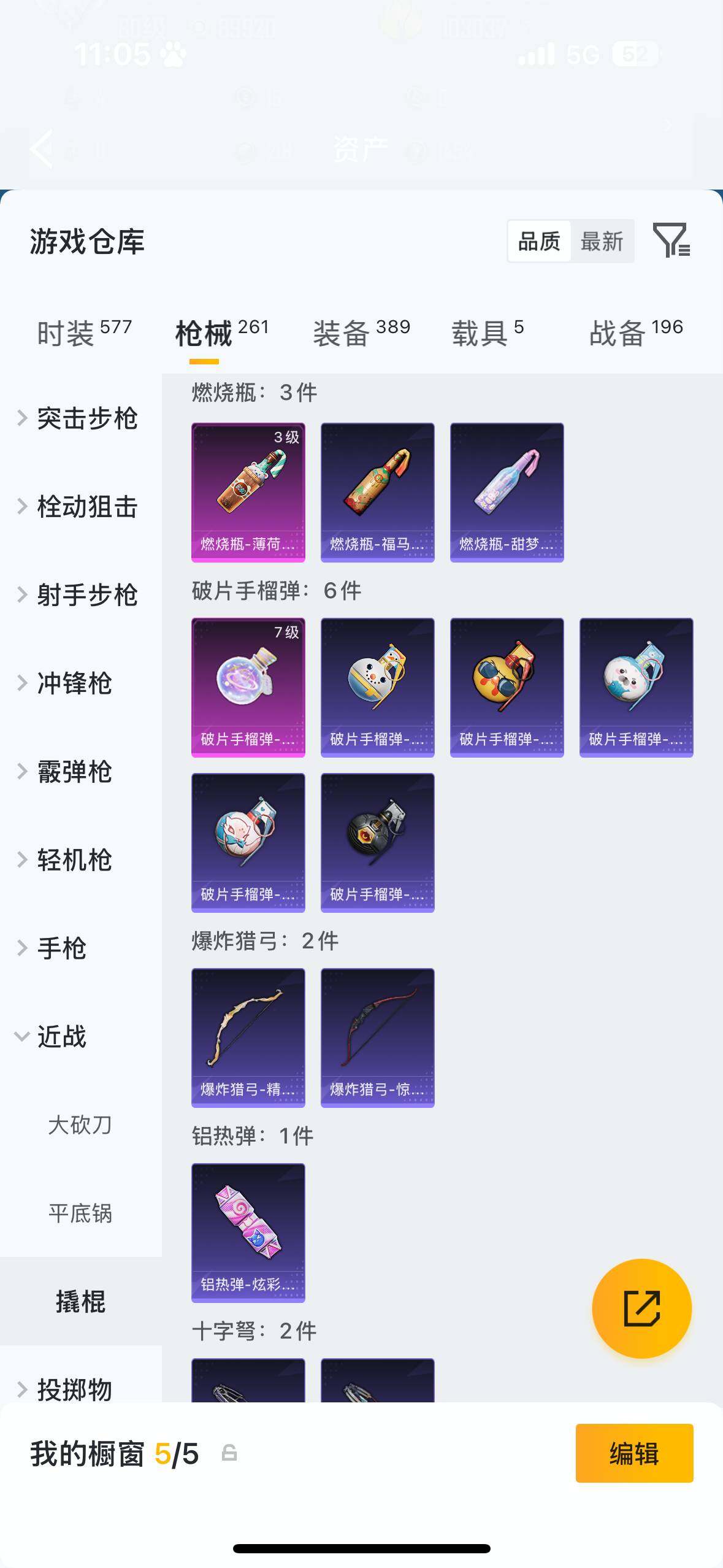Screen dimensions: 723x1568
Task: Expand the 突击步枪 category
Action: (86, 418)
